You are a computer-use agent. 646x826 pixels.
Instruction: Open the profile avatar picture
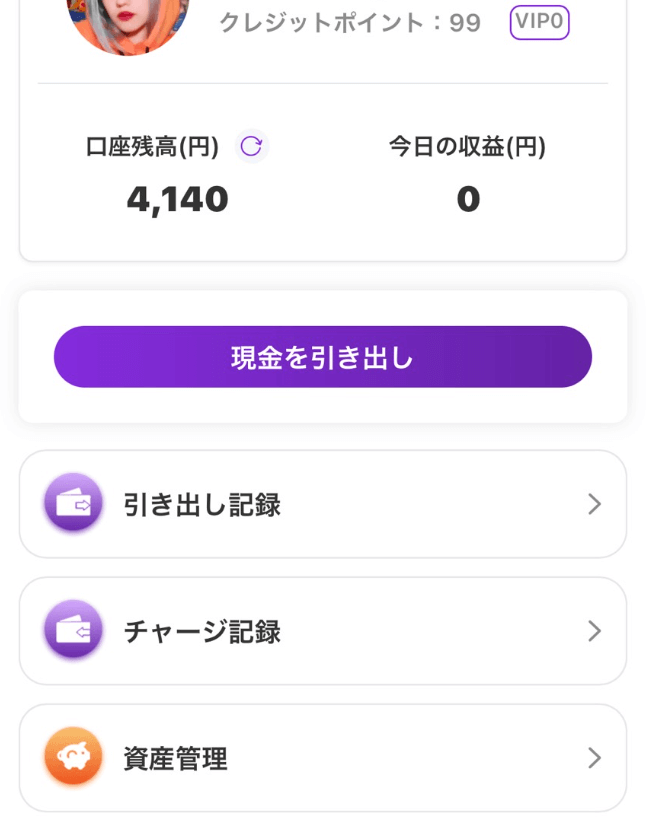128,23
